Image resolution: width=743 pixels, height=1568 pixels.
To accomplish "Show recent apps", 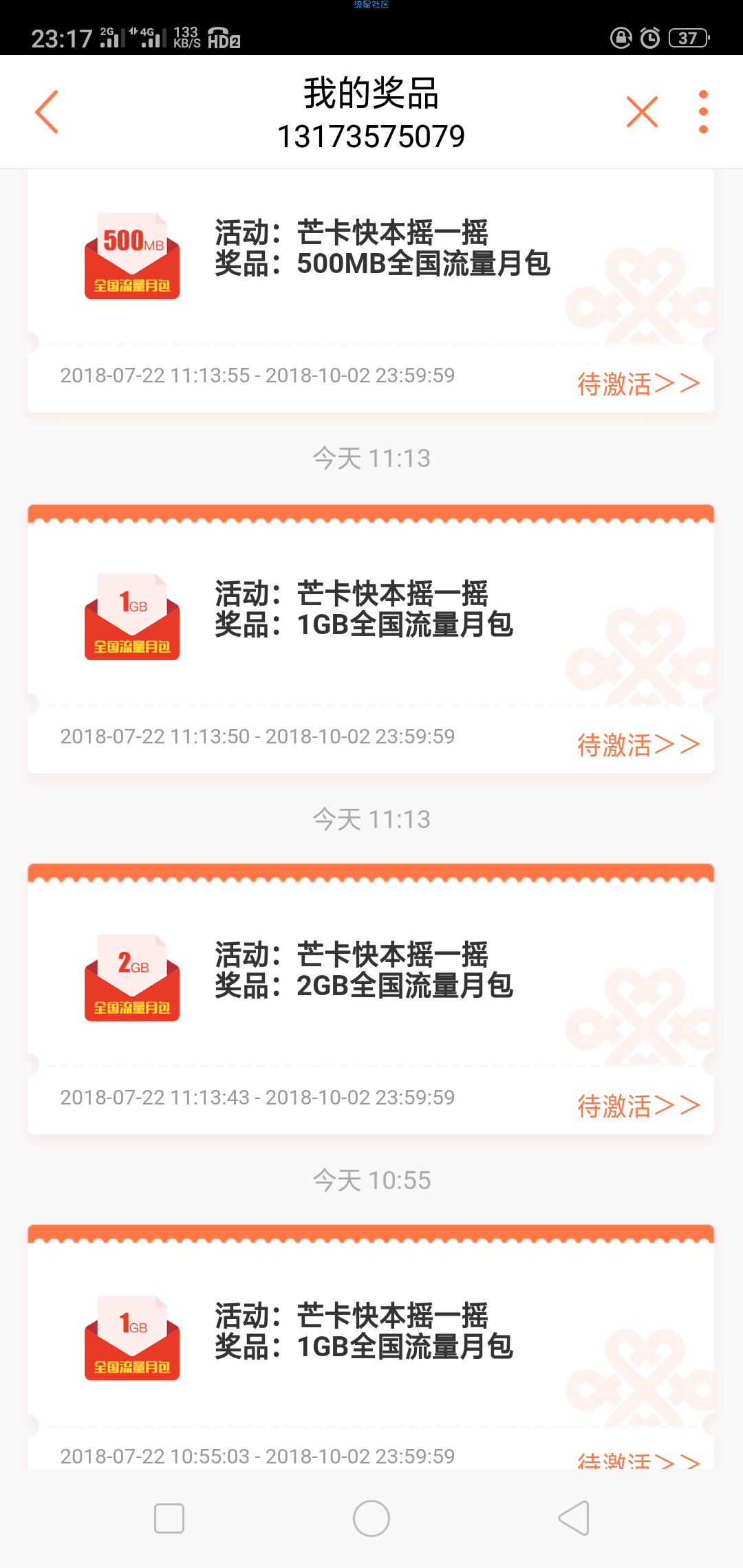I will click(x=169, y=1518).
